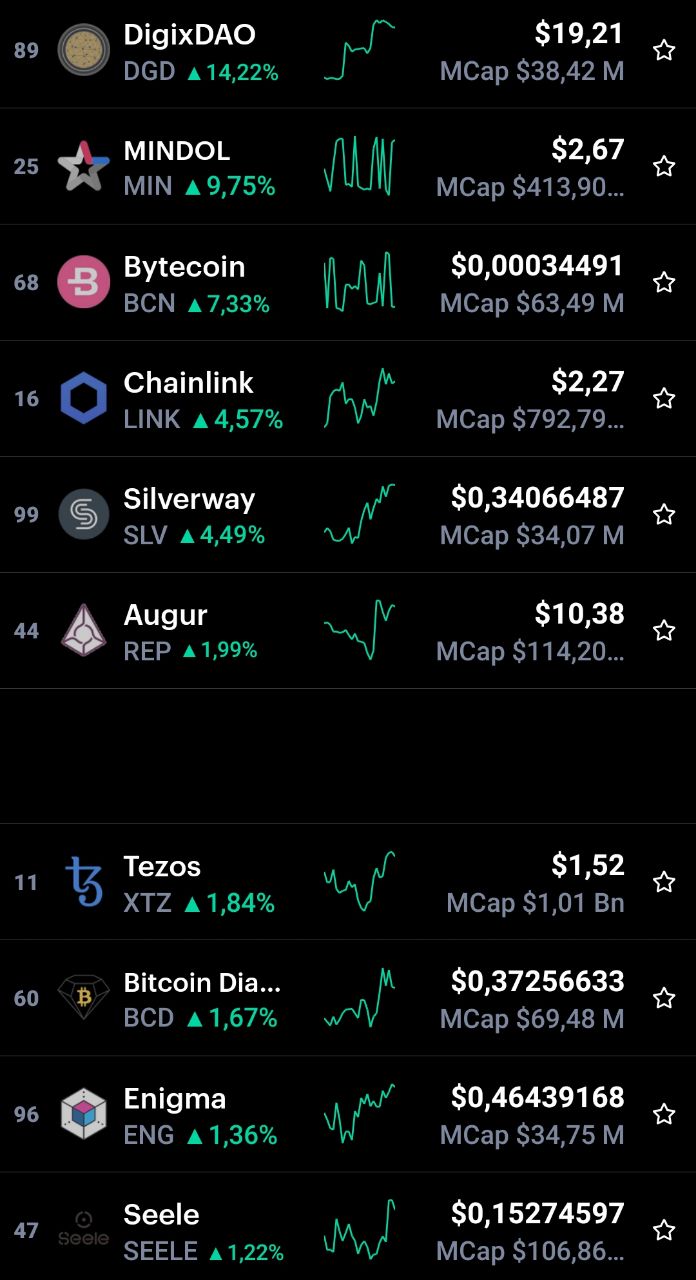The height and width of the screenshot is (1280, 696).
Task: Tap the star next to Chainlink
Action: (664, 398)
